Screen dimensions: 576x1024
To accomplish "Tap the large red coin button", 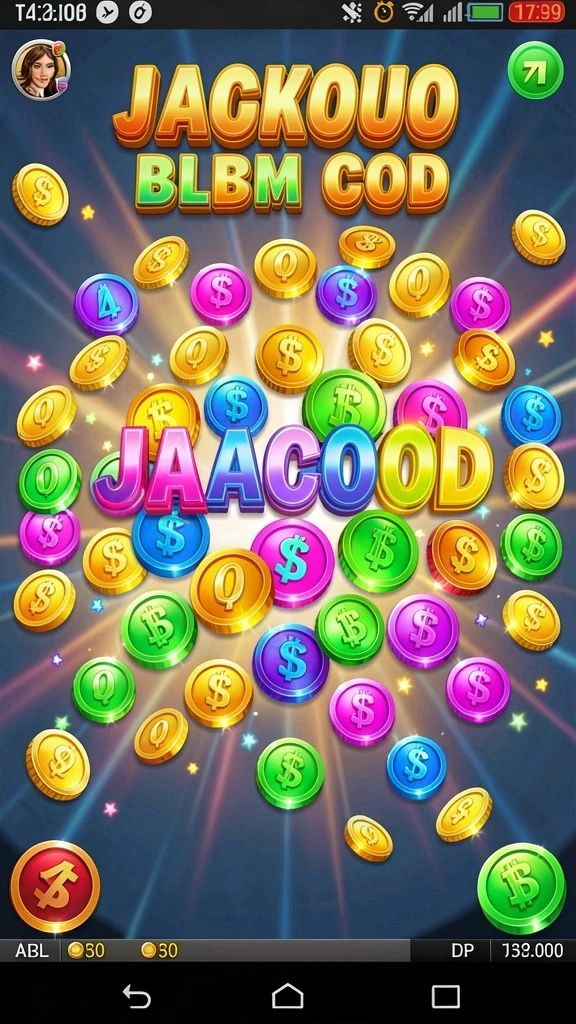I will pos(56,886).
